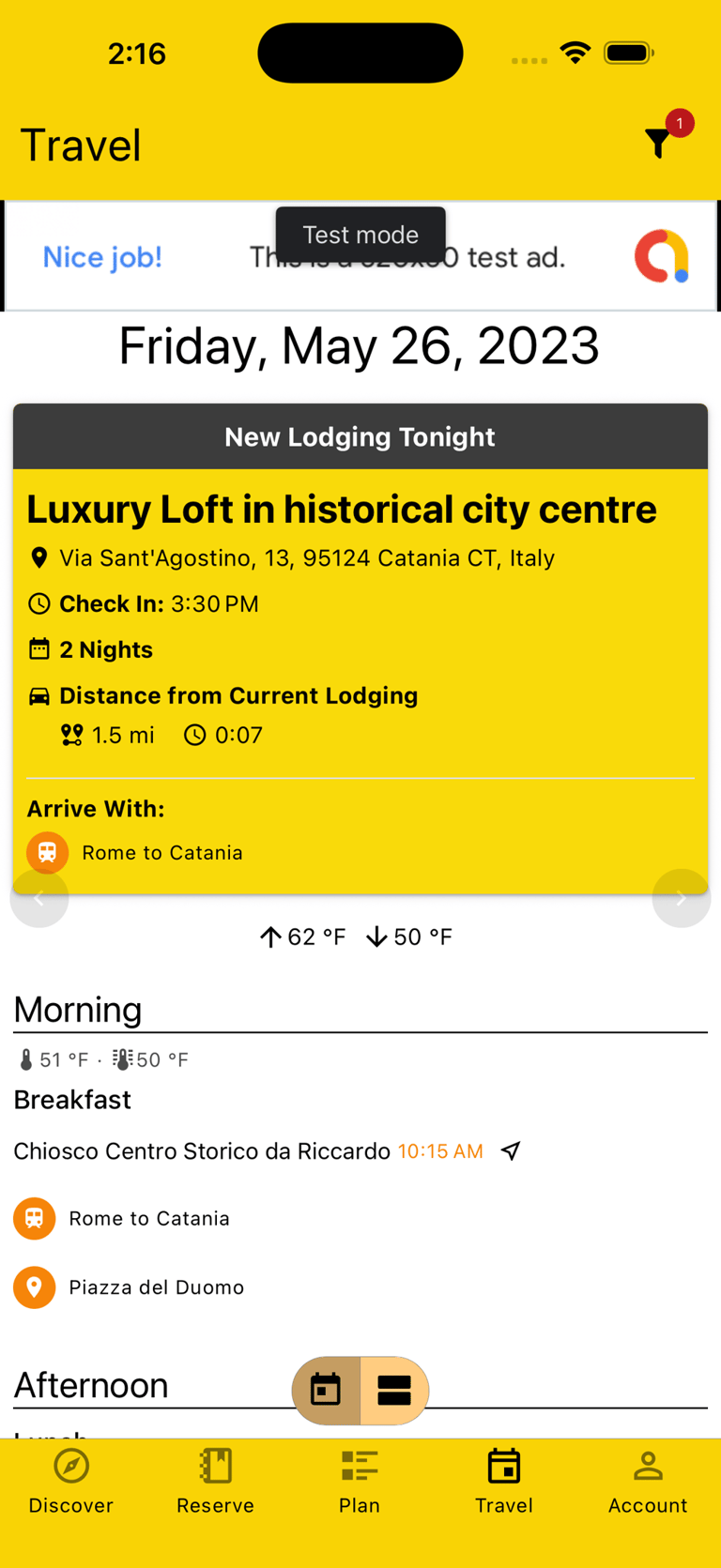Viewport: 721px width, 1568px height.
Task: Select the Travel tab
Action: [504, 1482]
